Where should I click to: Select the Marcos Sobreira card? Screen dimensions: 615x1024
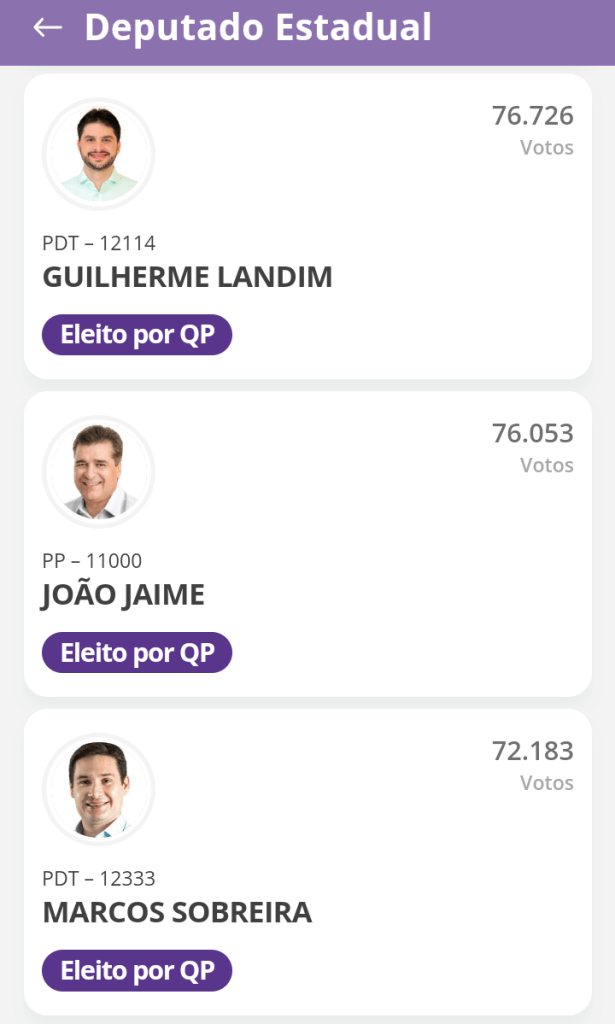[x=307, y=862]
